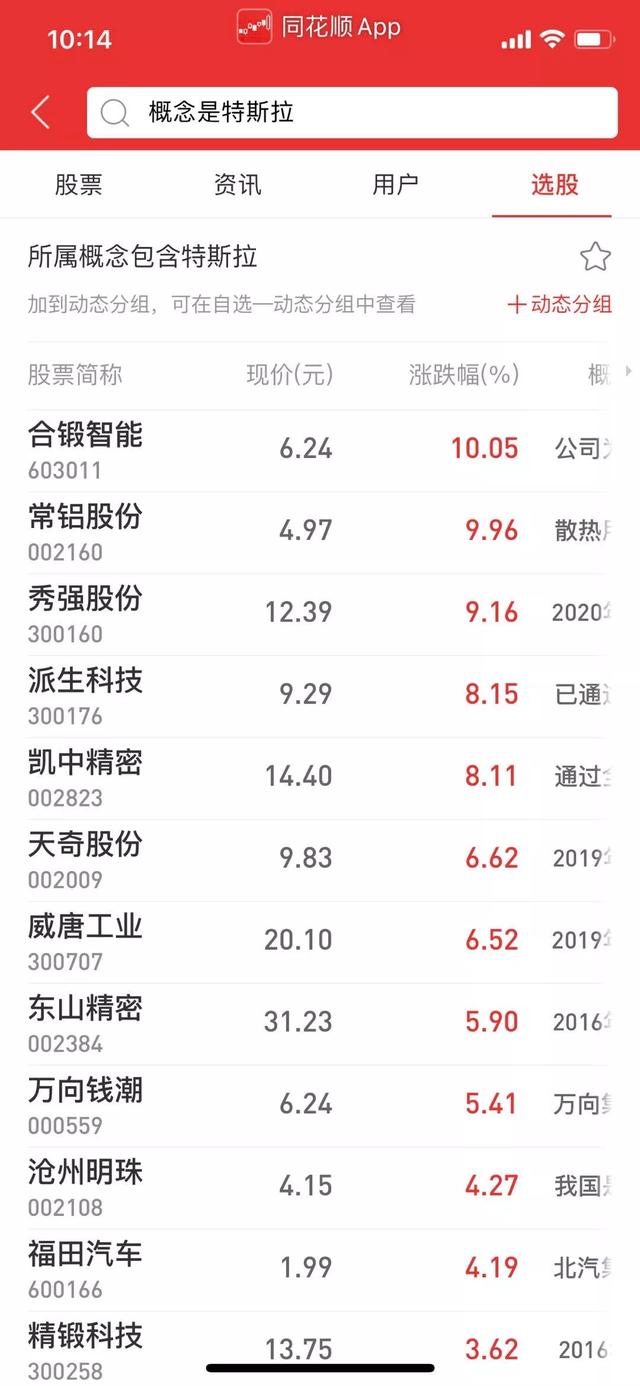
Task: Switch to the 用户 tab
Action: pyautogui.click(x=395, y=185)
